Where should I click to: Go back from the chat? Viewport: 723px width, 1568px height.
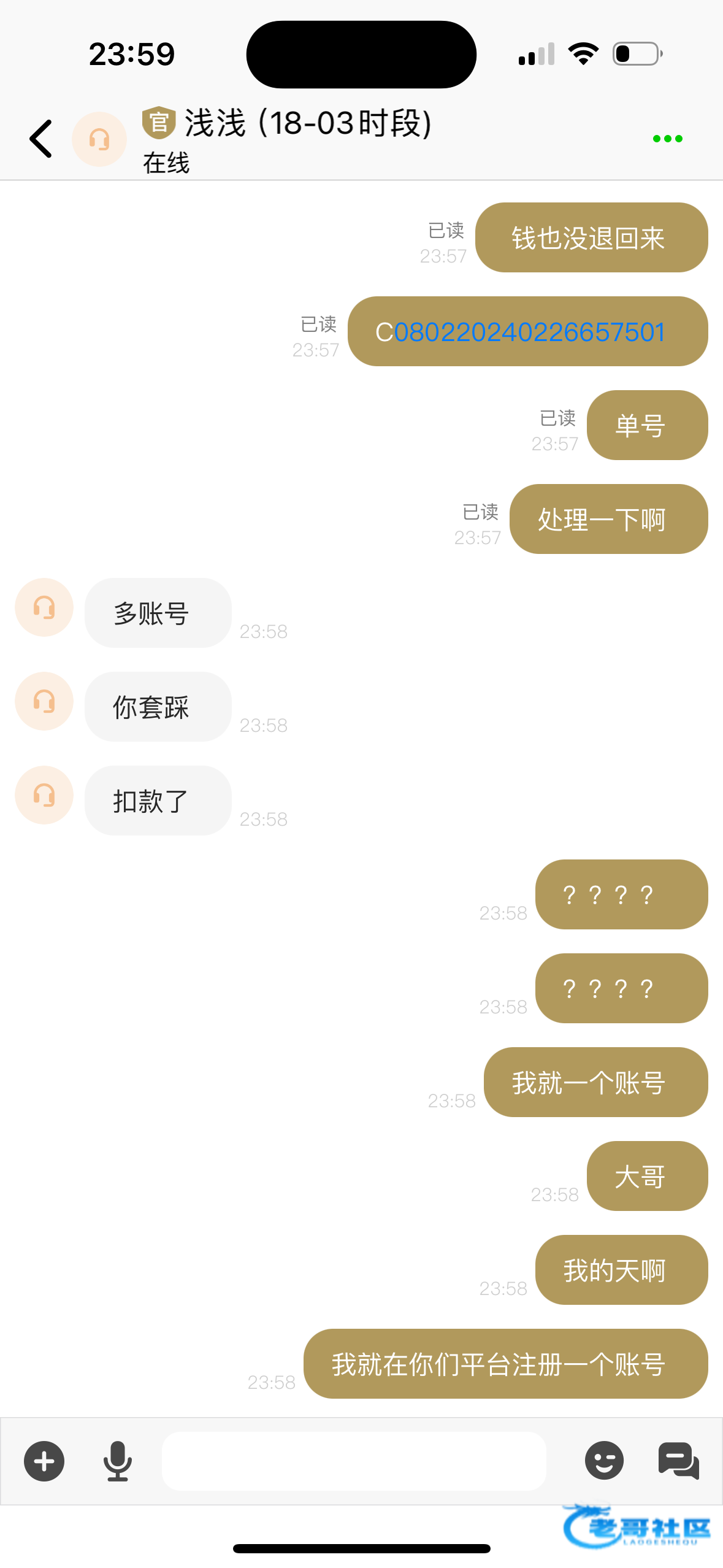point(41,139)
